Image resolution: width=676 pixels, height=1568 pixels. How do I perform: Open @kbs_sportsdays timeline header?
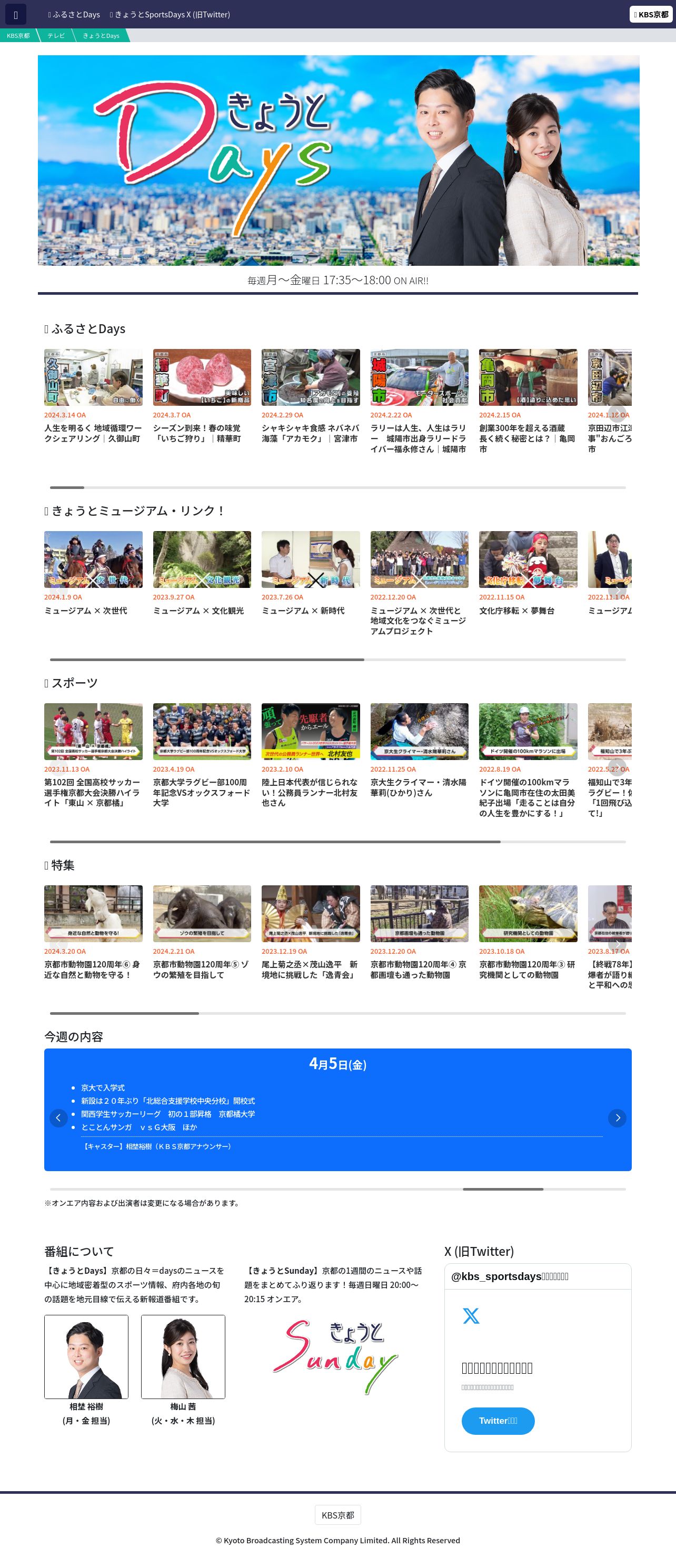tap(538, 1276)
